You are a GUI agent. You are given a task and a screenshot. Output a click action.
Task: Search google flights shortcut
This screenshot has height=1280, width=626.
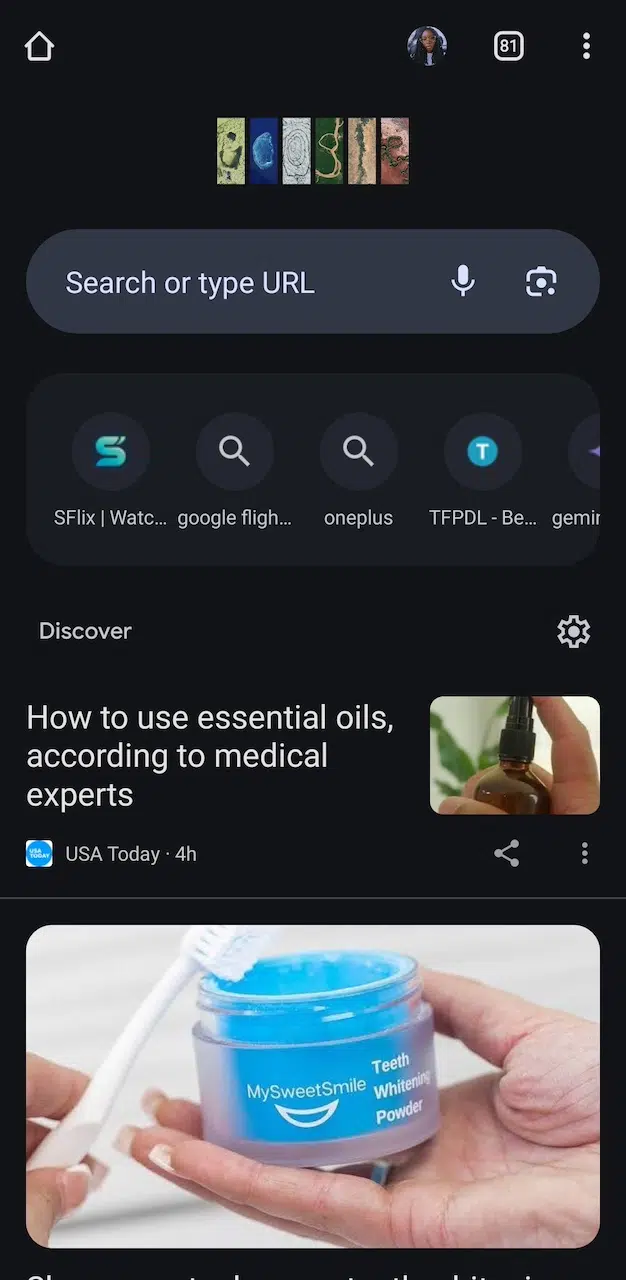235,452
